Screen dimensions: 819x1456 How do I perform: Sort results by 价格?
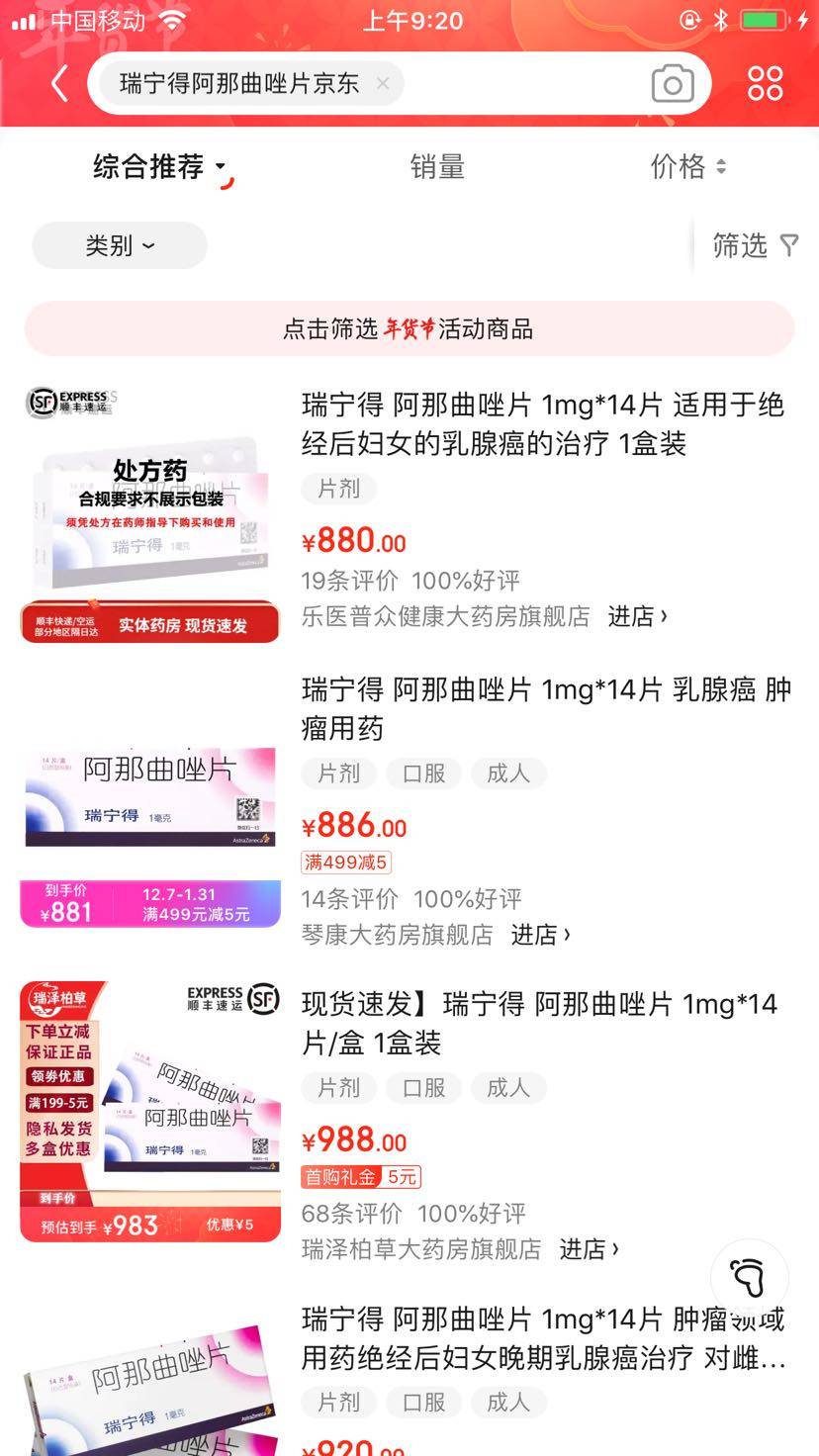point(687,167)
